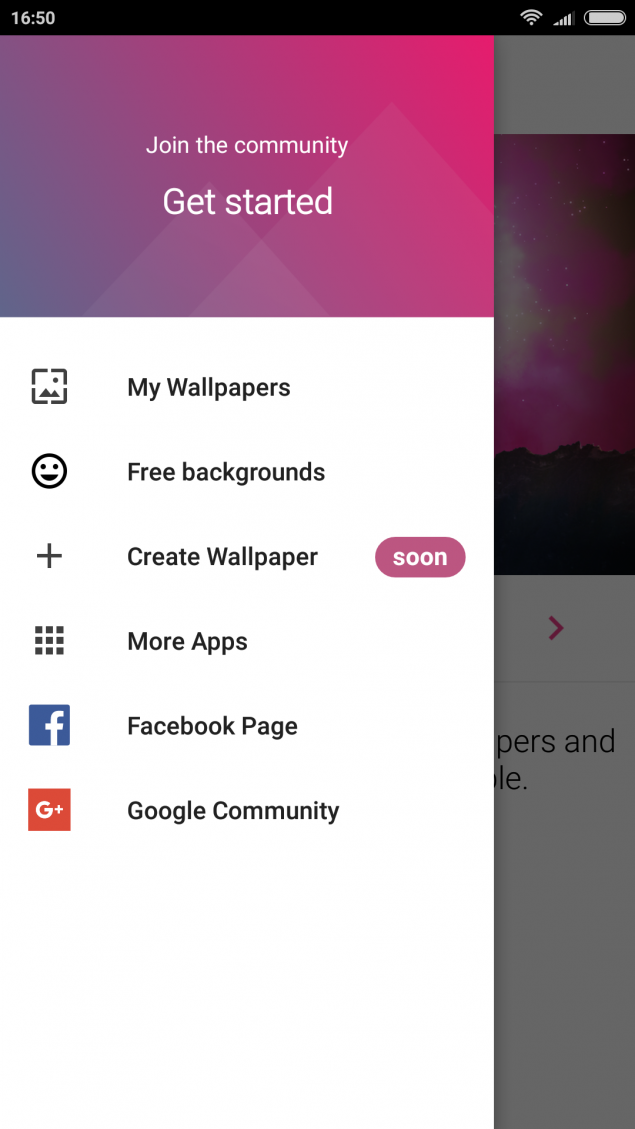Select Create Wallpaper

pos(247,557)
